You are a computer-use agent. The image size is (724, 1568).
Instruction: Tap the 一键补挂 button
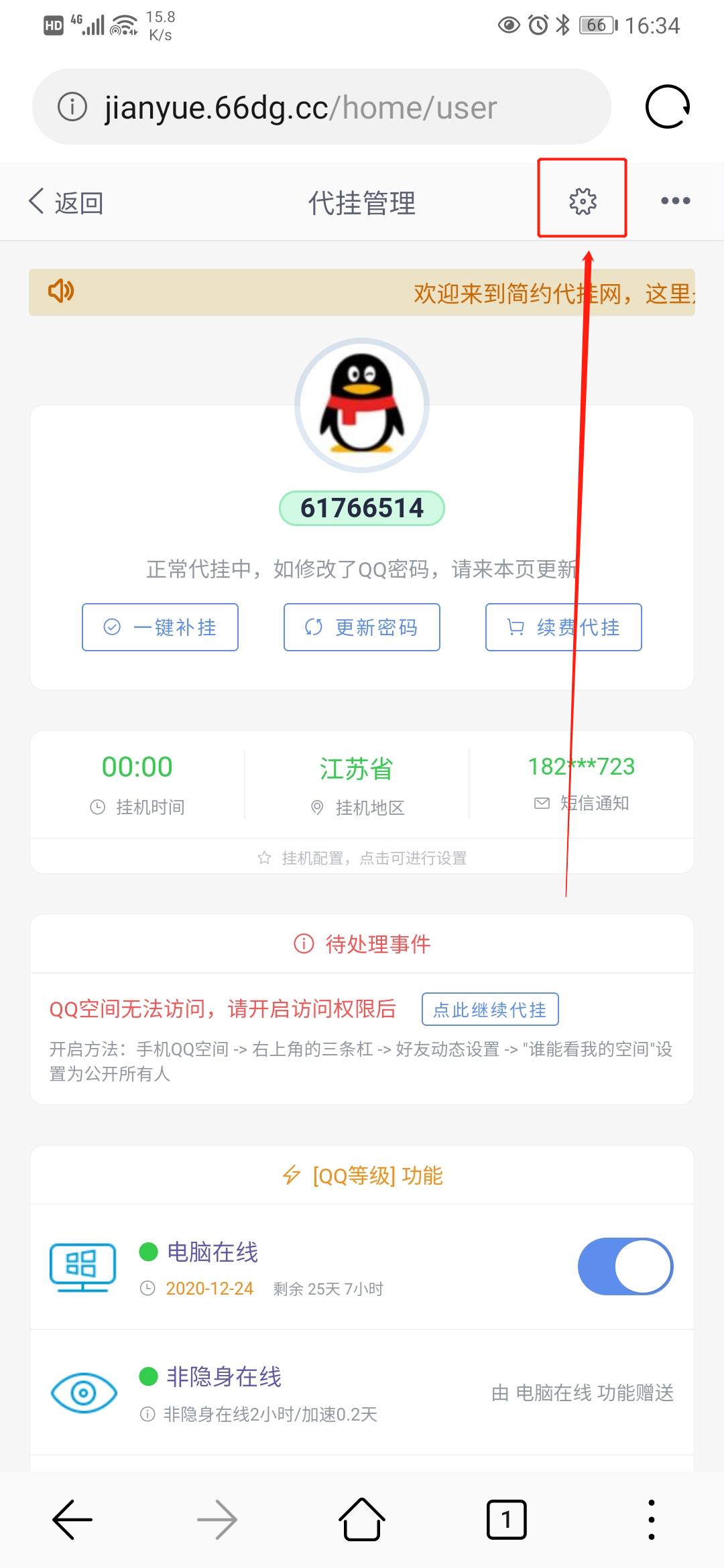coord(160,627)
